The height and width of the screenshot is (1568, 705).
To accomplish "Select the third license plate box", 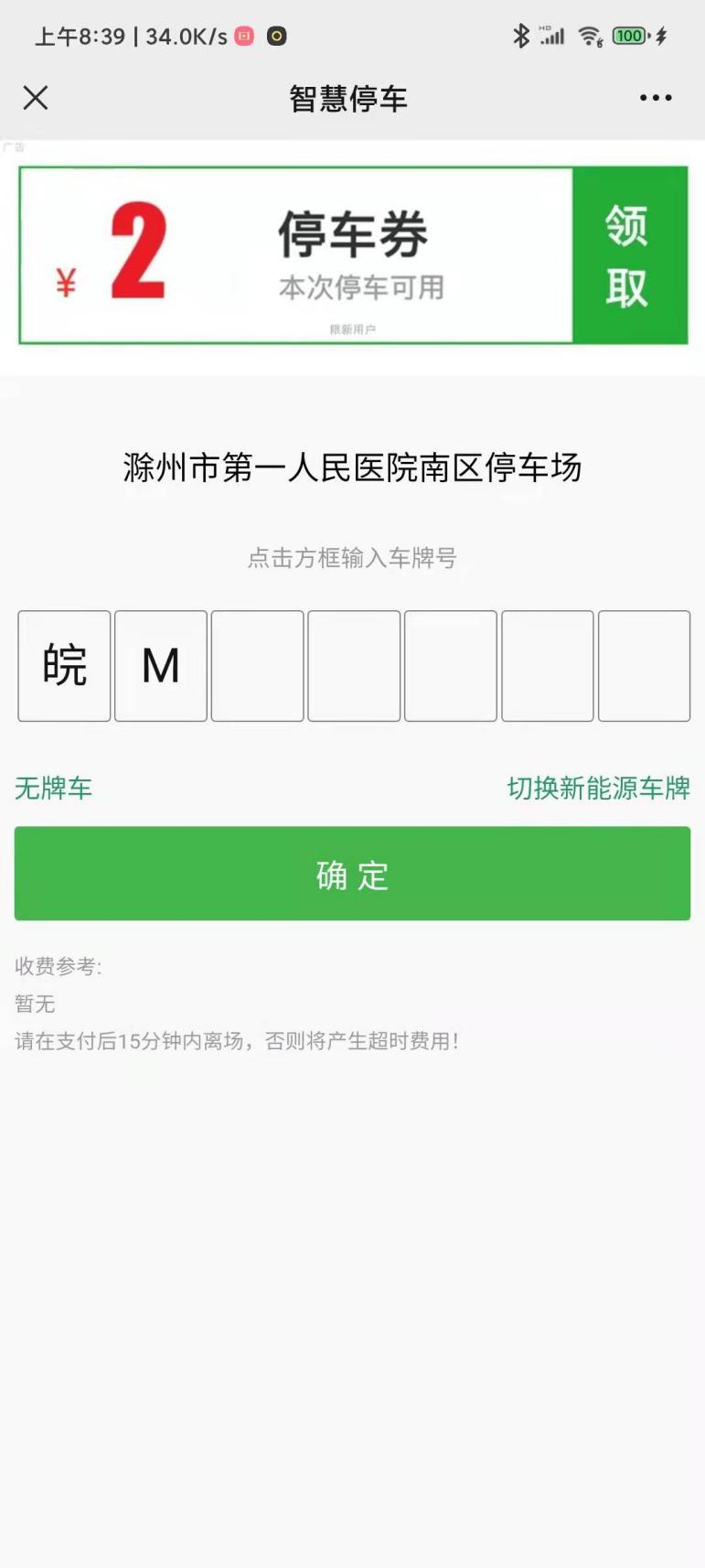I will coord(257,666).
